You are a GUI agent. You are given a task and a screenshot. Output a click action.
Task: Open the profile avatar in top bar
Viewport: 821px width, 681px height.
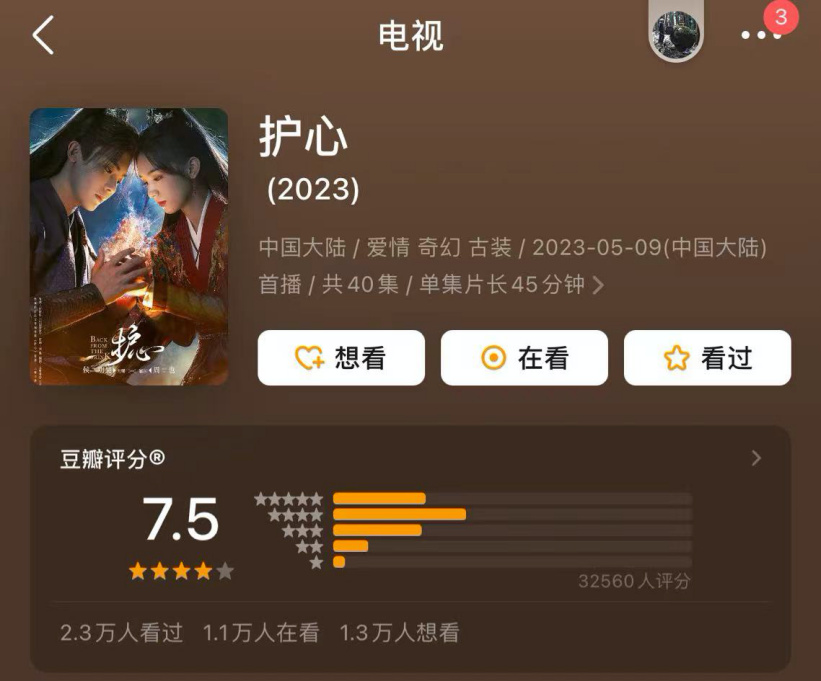[676, 35]
